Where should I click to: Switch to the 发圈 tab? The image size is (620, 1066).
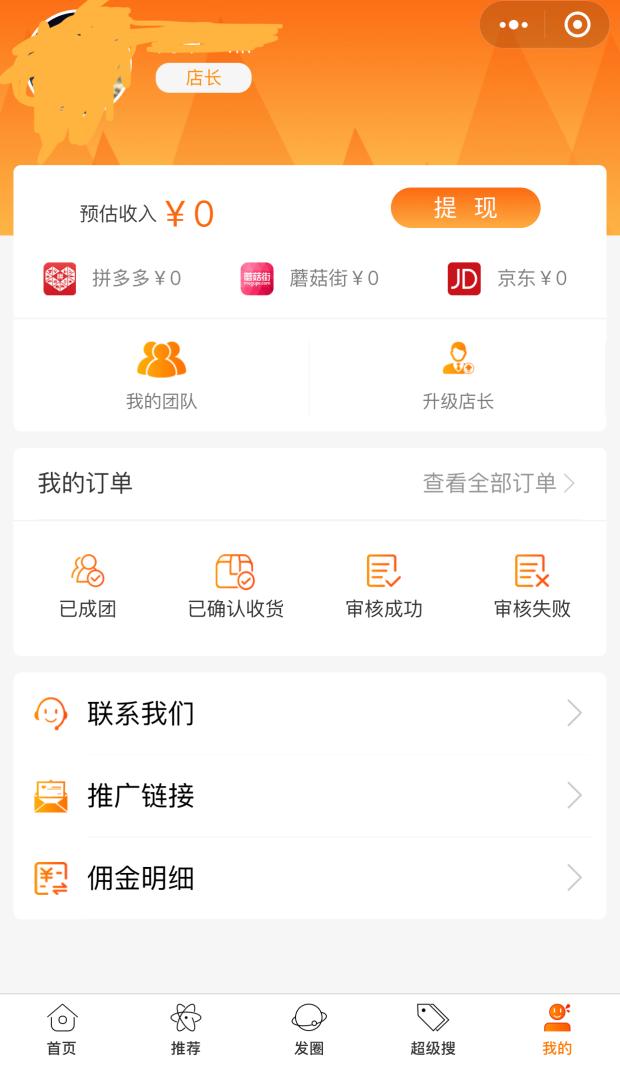coord(309,1029)
